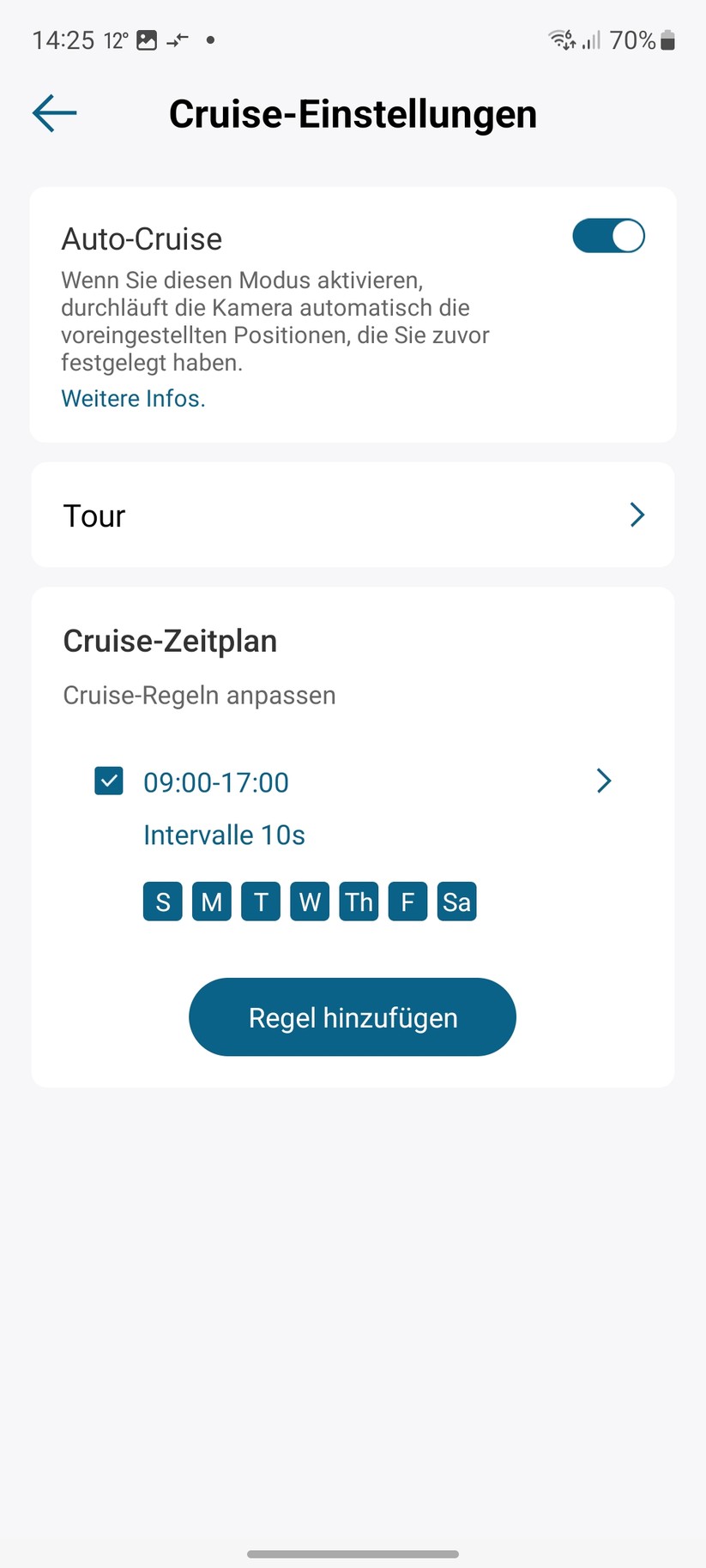Disable the Auto-Cruise toggle
The height and width of the screenshot is (1568, 706).
click(x=608, y=235)
